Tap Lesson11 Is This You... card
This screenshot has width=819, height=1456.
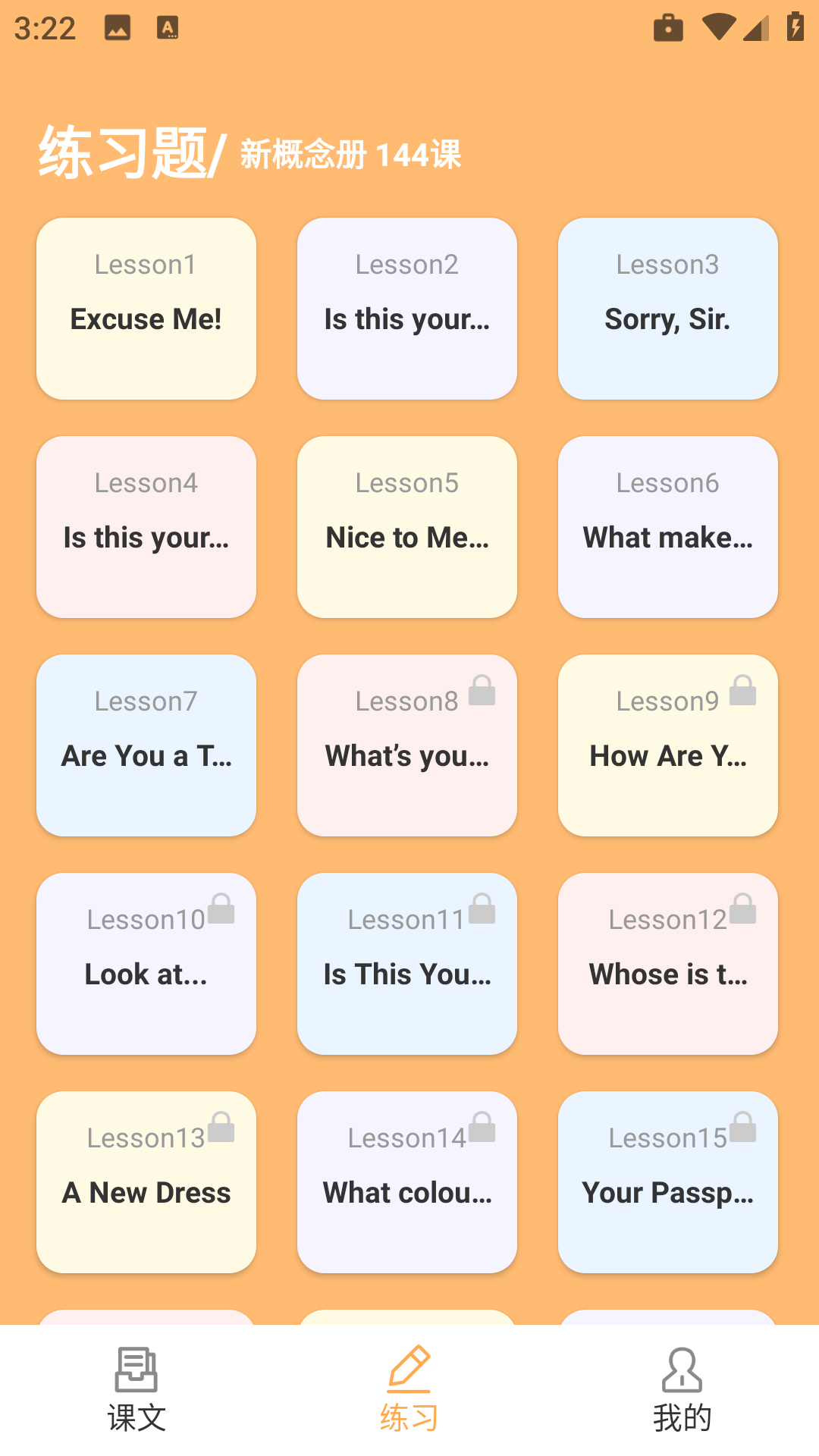click(407, 964)
